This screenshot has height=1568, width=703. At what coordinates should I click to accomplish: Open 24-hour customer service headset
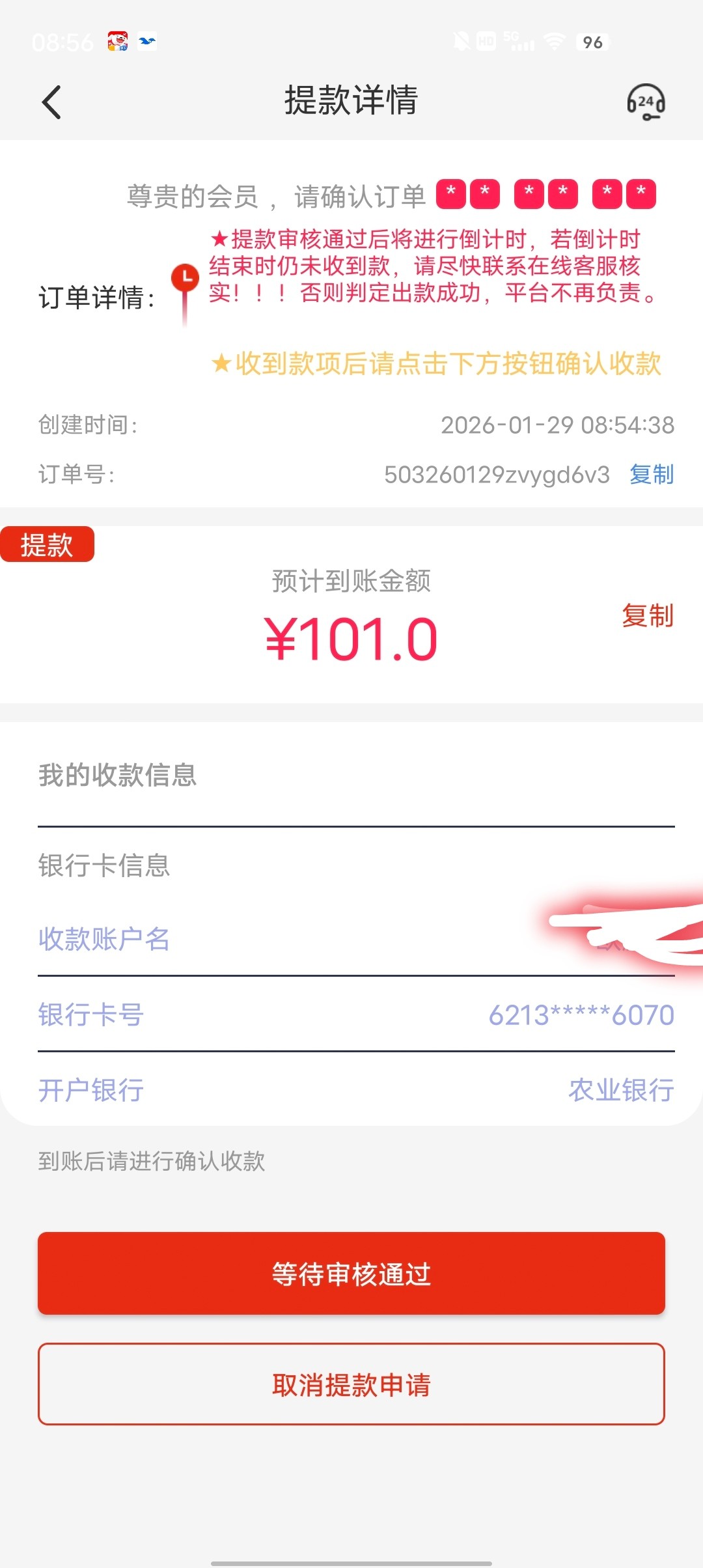(x=645, y=102)
